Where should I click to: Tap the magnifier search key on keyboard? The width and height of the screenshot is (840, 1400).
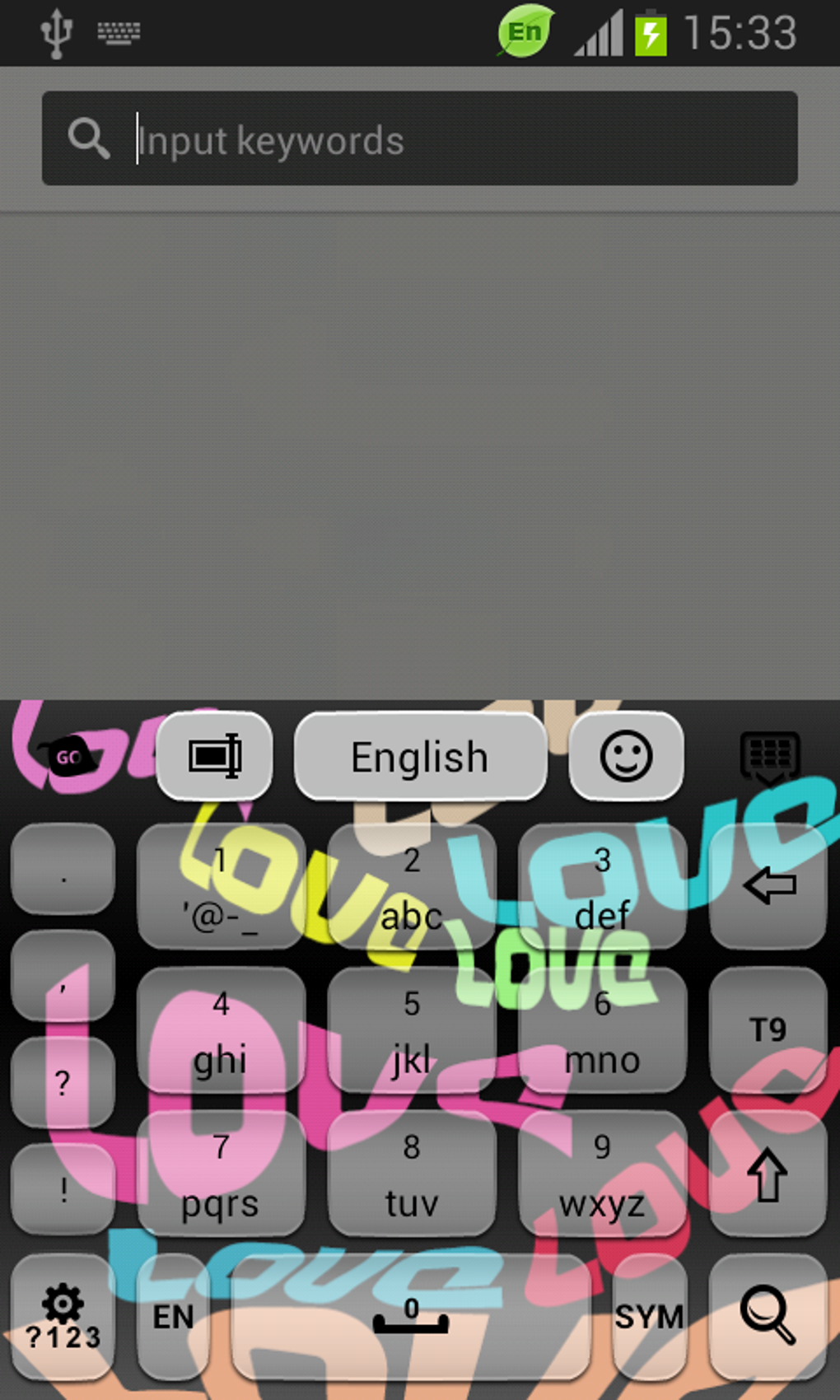pos(768,1316)
